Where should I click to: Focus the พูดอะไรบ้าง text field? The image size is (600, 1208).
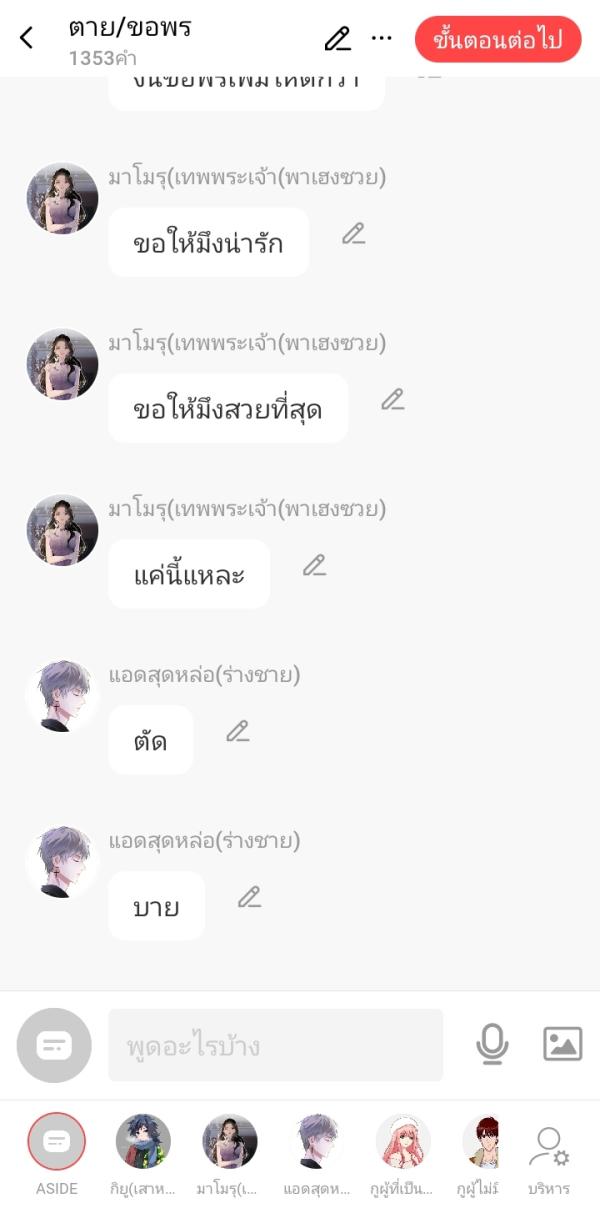[275, 1045]
